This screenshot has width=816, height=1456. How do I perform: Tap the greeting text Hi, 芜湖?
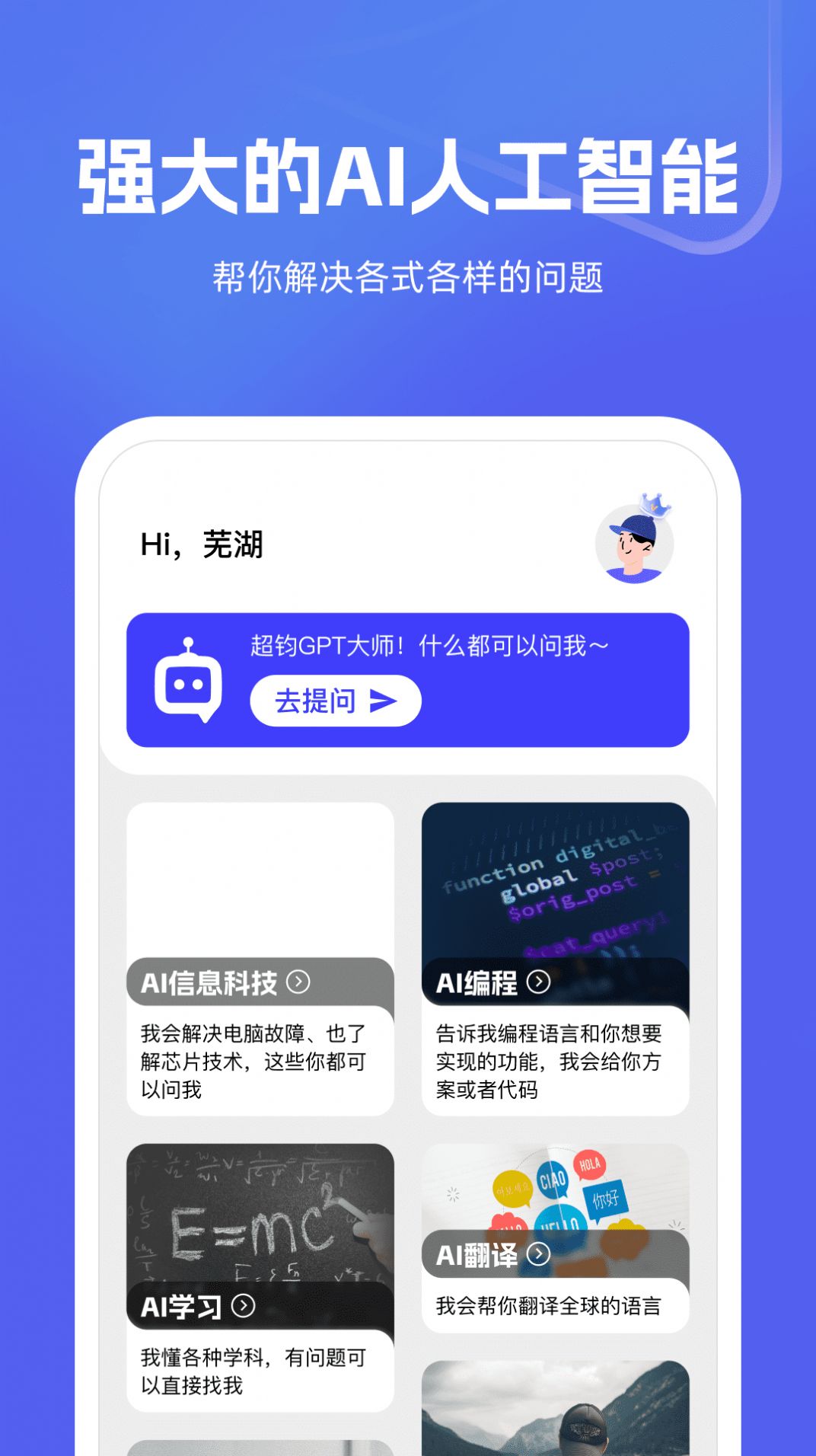201,544
